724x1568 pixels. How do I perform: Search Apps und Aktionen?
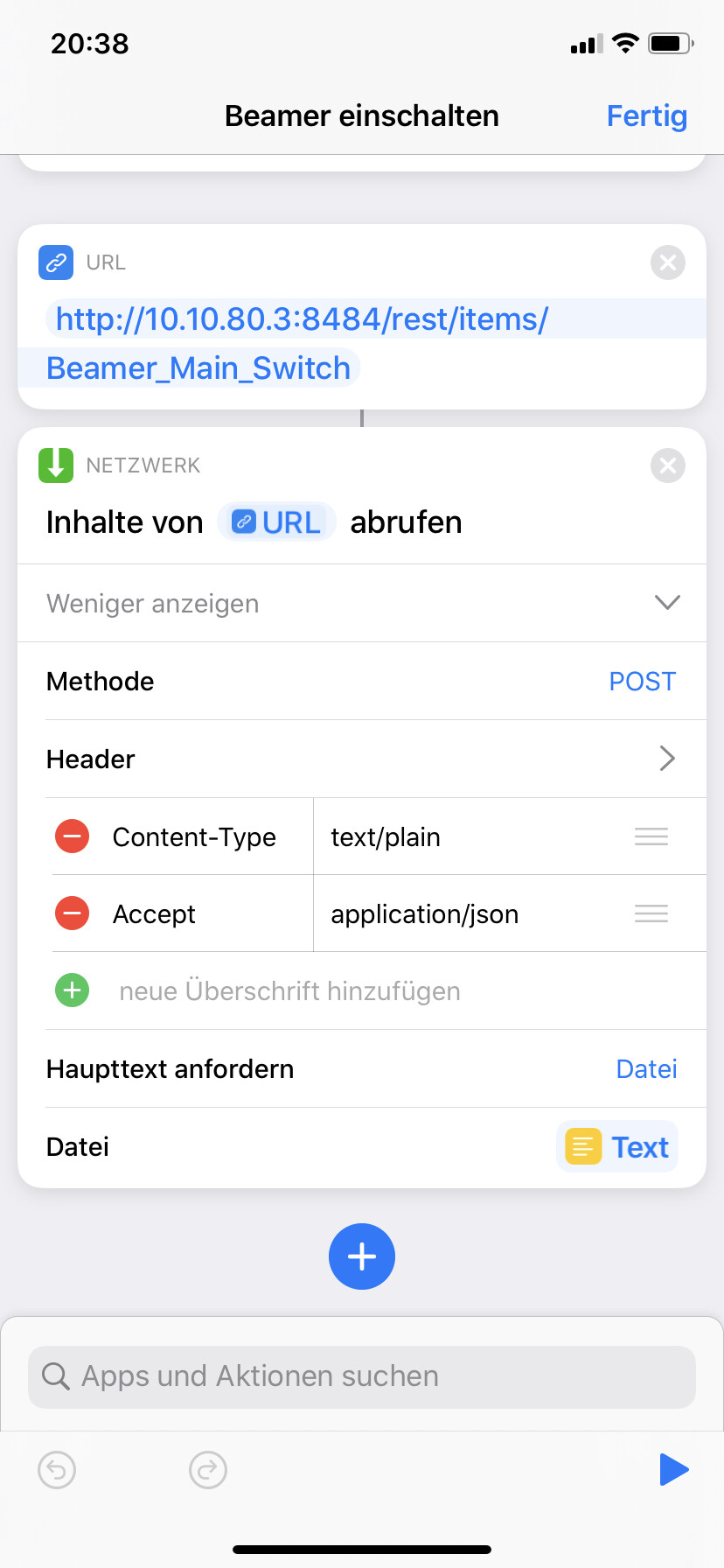pos(361,1376)
